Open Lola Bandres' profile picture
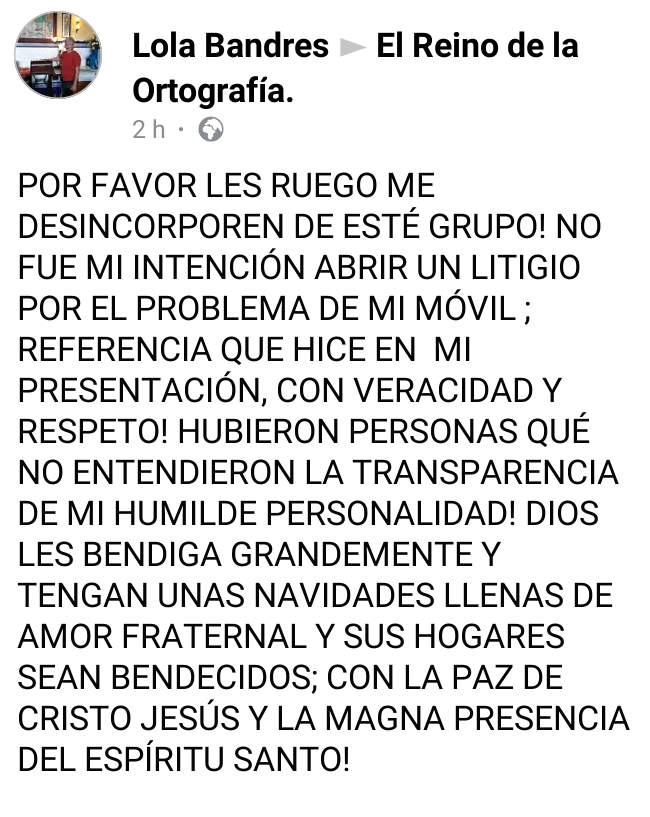 tap(58, 55)
